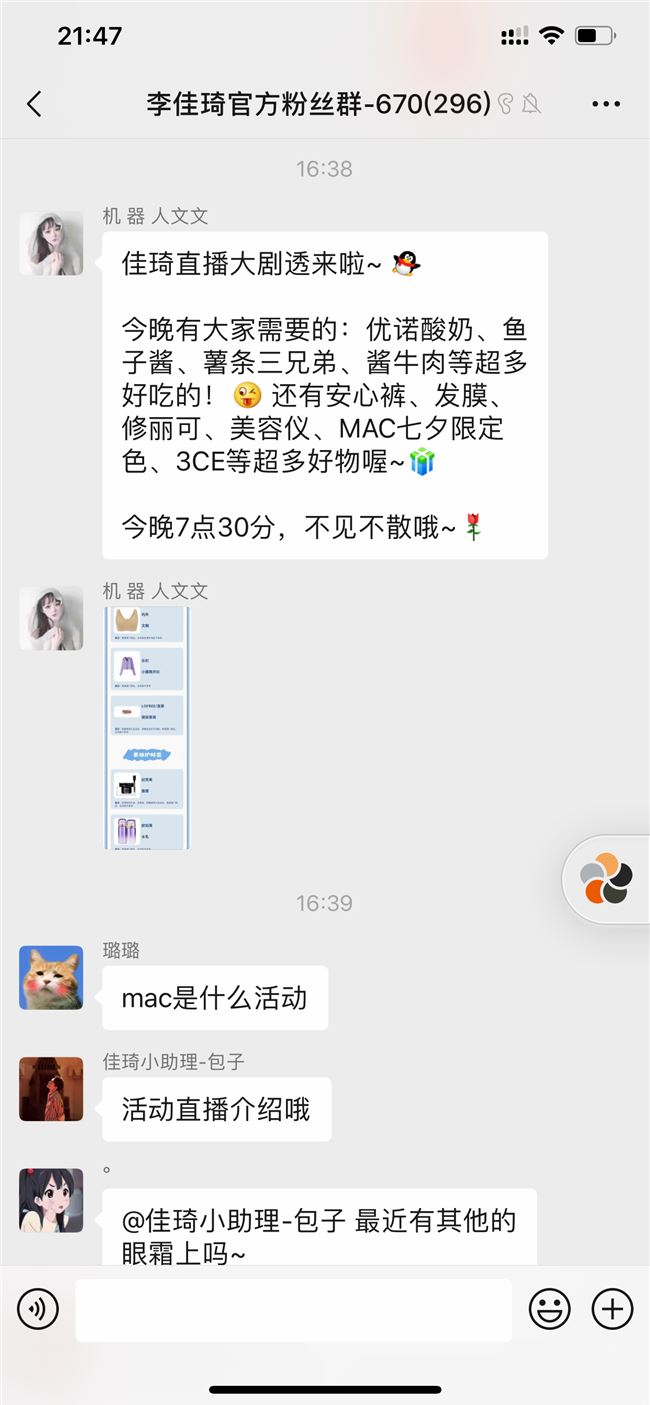Open the shared product list image
This screenshot has height=1405, width=650.
pyautogui.click(x=146, y=728)
